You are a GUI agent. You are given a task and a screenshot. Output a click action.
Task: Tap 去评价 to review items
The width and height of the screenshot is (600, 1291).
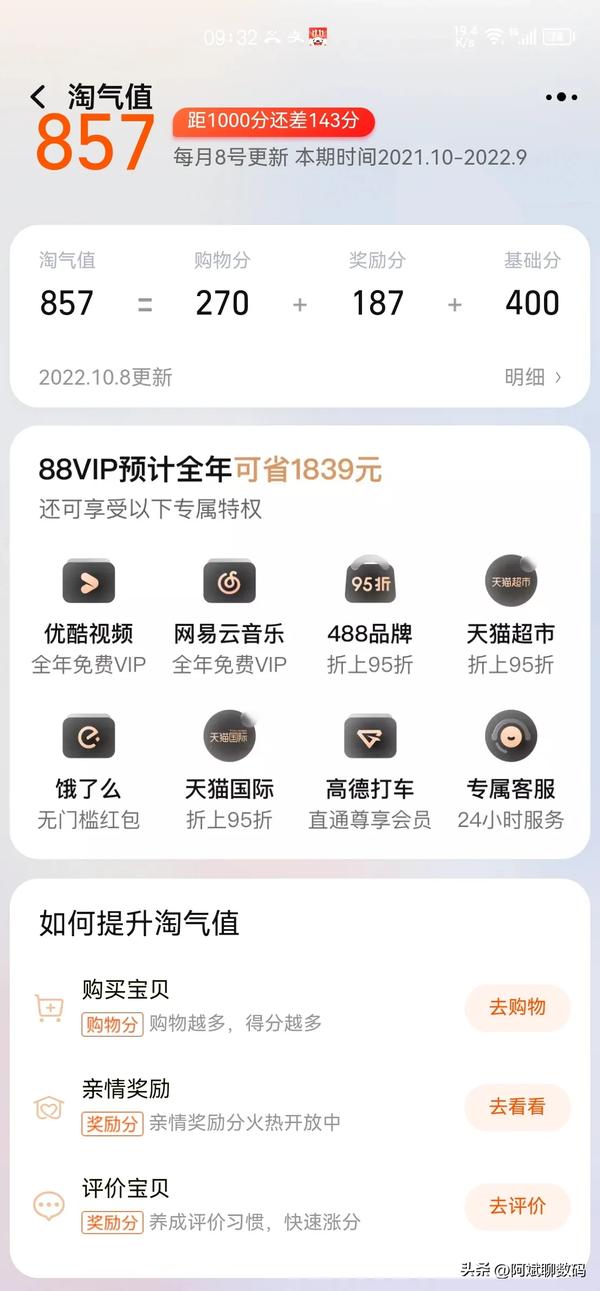click(517, 1206)
